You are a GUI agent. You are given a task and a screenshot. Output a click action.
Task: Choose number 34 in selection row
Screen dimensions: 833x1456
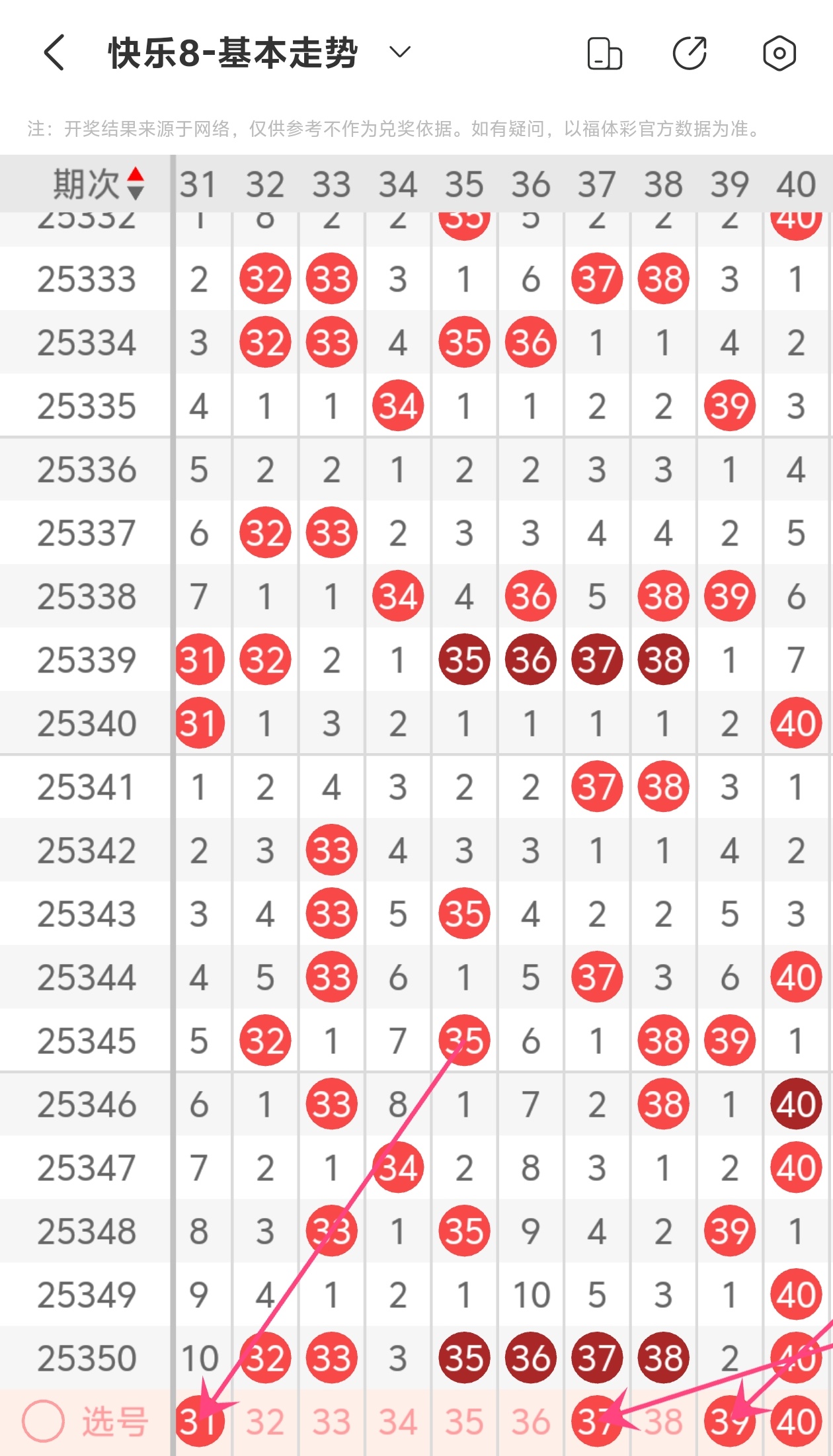point(397,1422)
